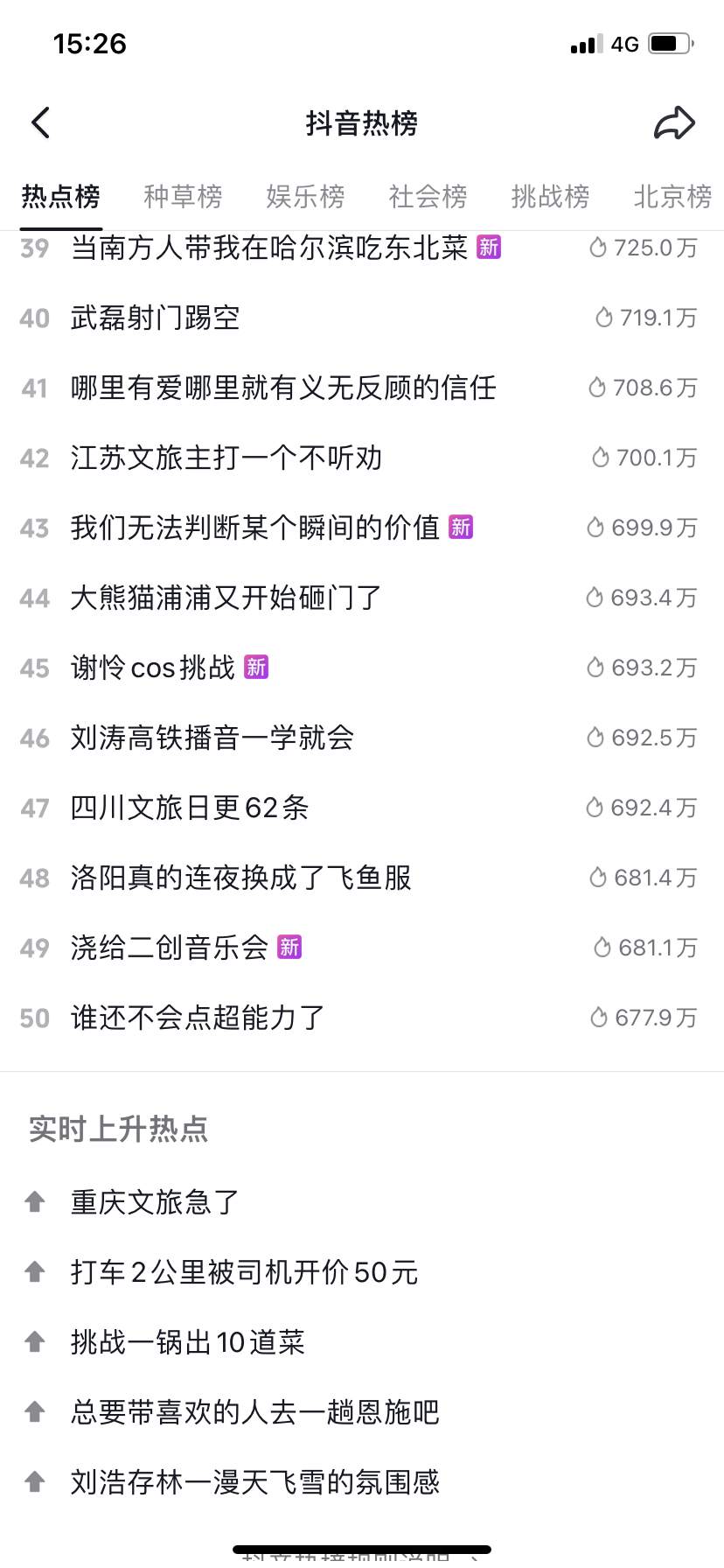Switch to the 挑战榜 tab
This screenshot has height=1568, width=724.
coord(550,197)
